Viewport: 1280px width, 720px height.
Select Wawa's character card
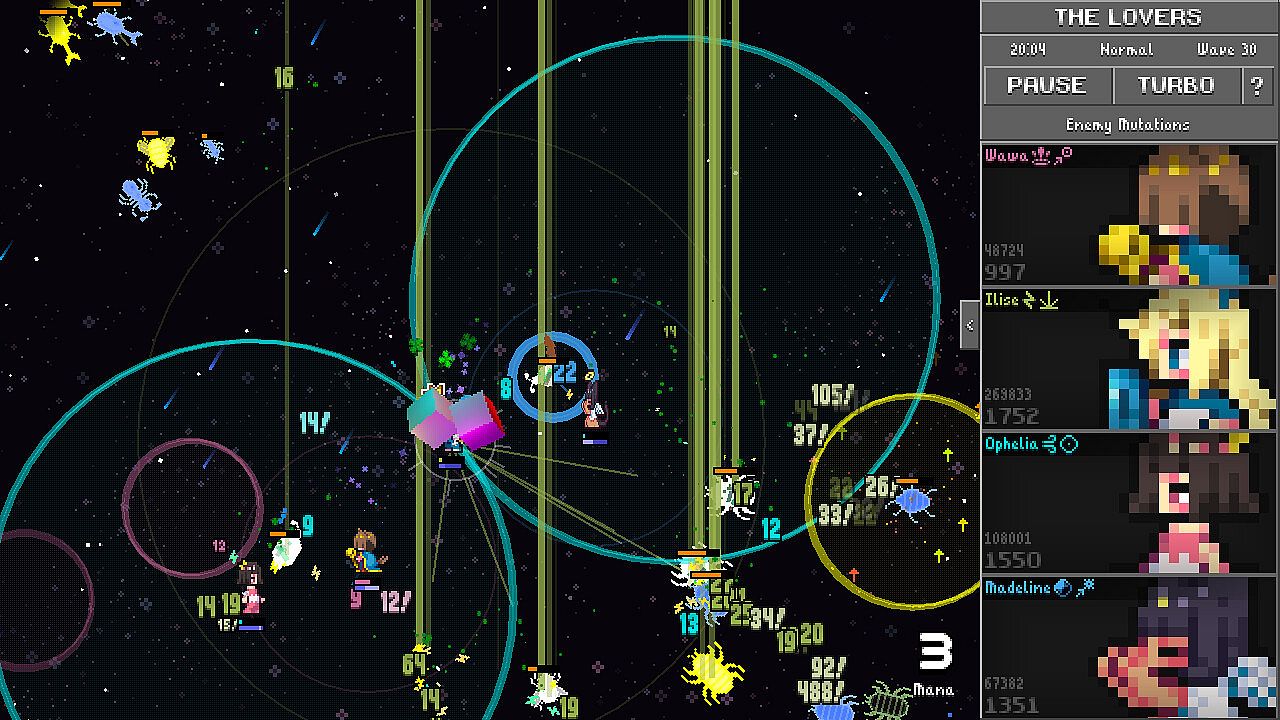click(1130, 215)
